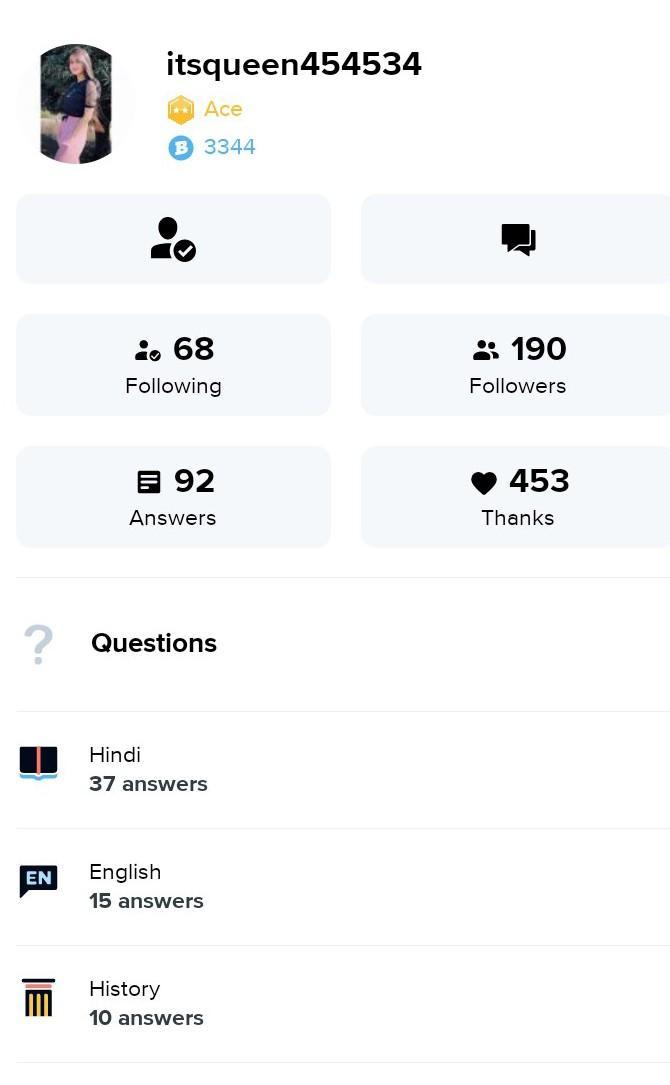
Task: View the 68 Following list
Action: (173, 365)
